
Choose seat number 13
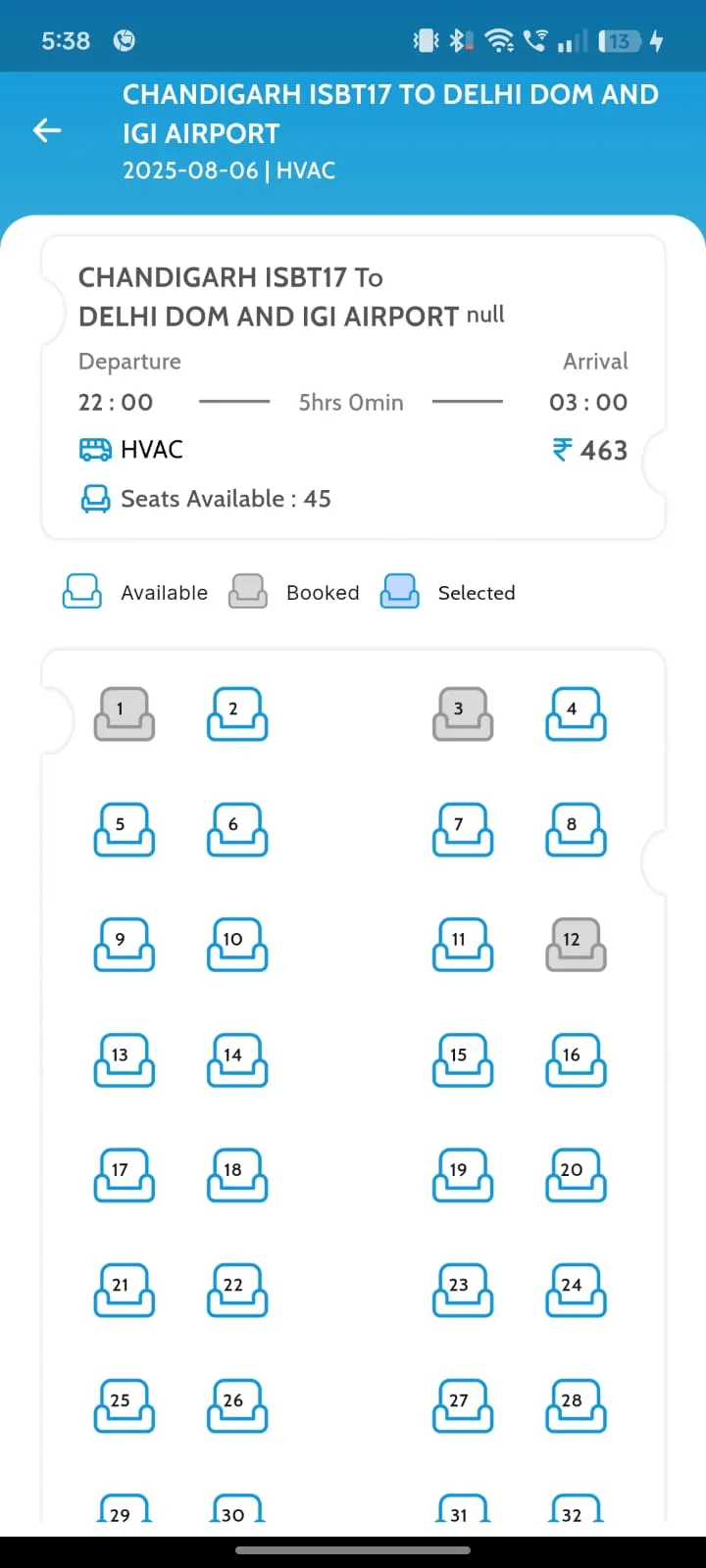124,1059
